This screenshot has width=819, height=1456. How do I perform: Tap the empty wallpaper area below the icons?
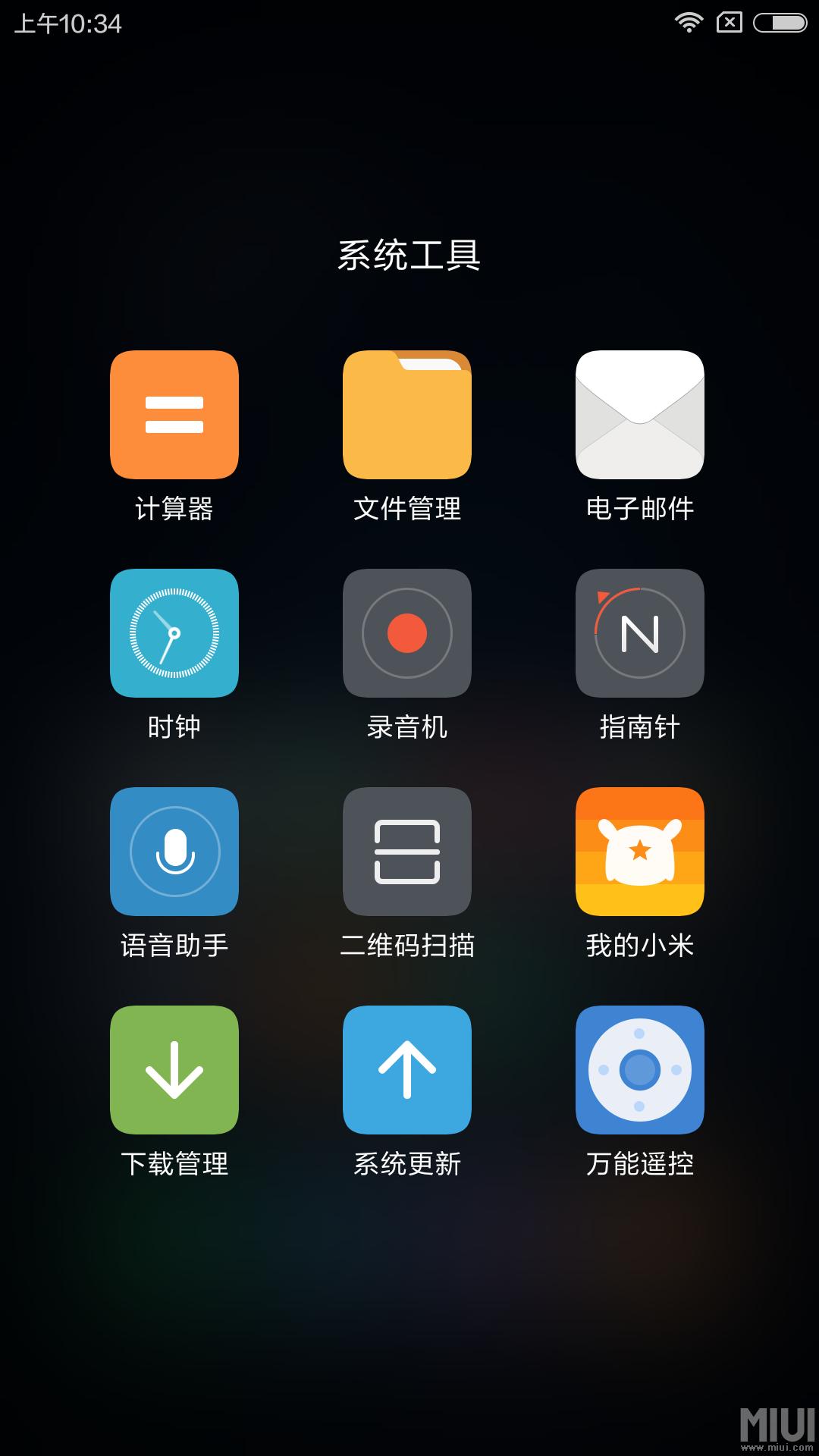(x=409, y=1289)
